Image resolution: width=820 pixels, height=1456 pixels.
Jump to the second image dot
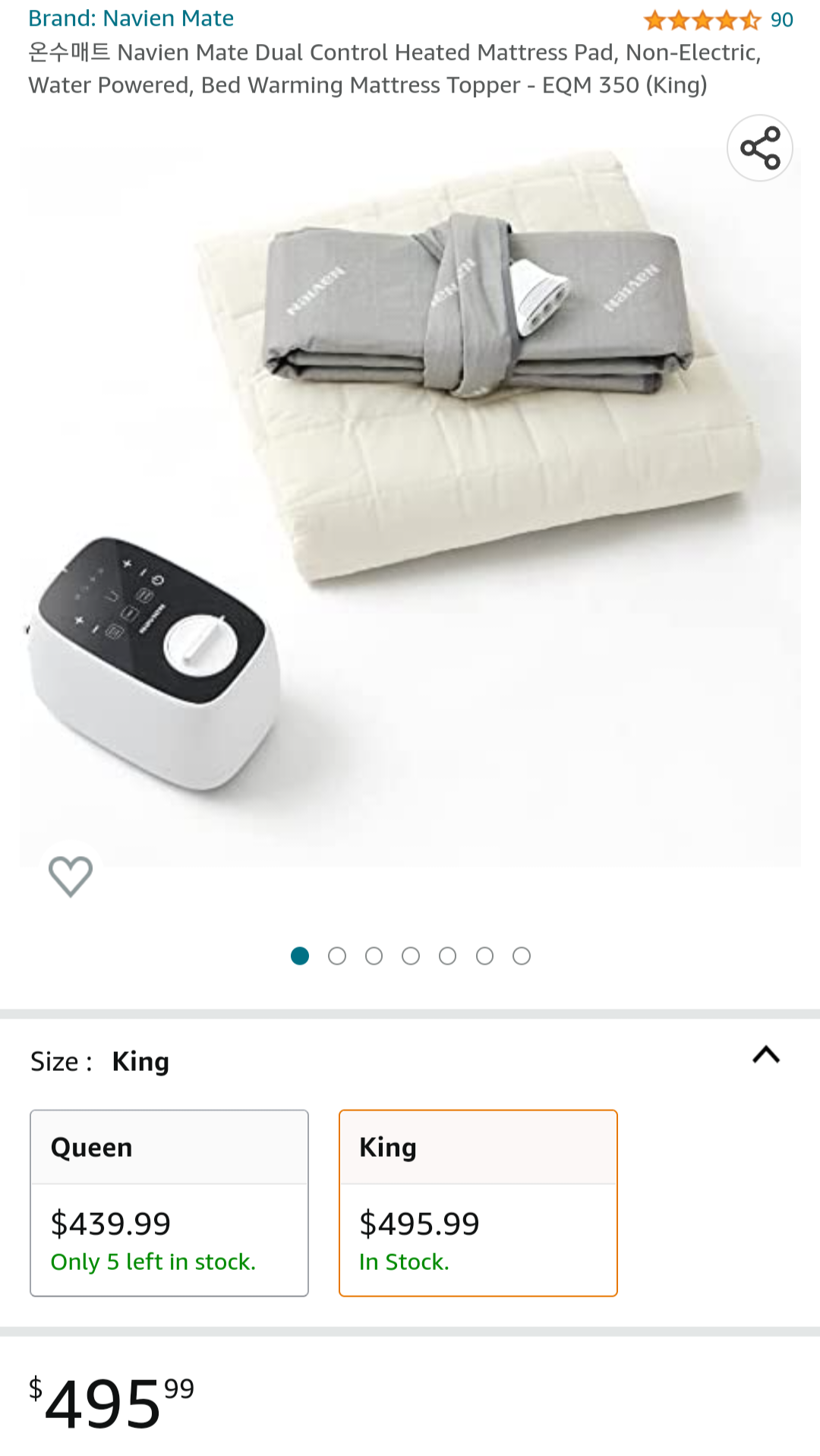pyautogui.click(x=337, y=955)
